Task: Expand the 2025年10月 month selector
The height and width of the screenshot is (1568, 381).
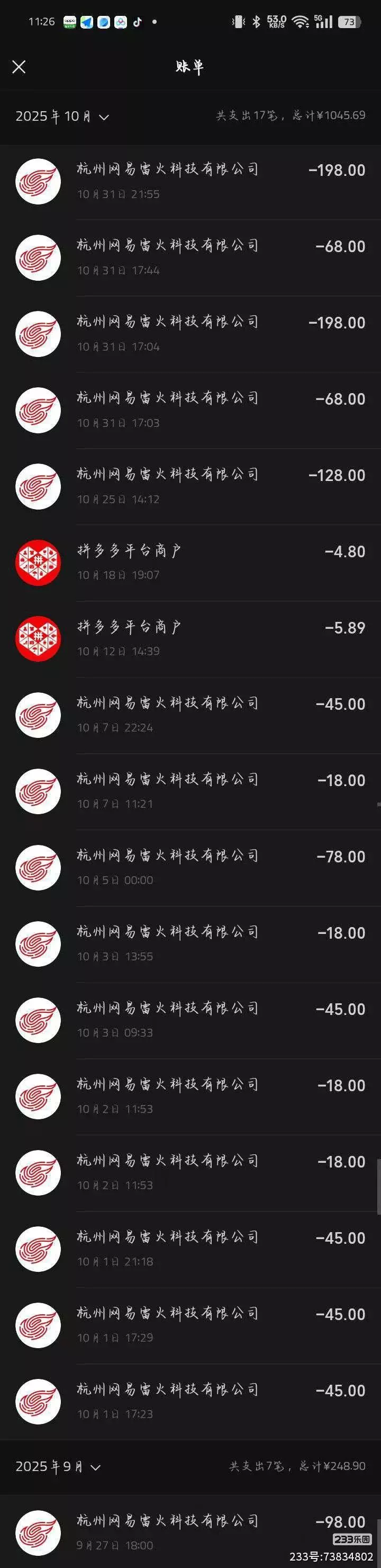Action: pos(62,116)
